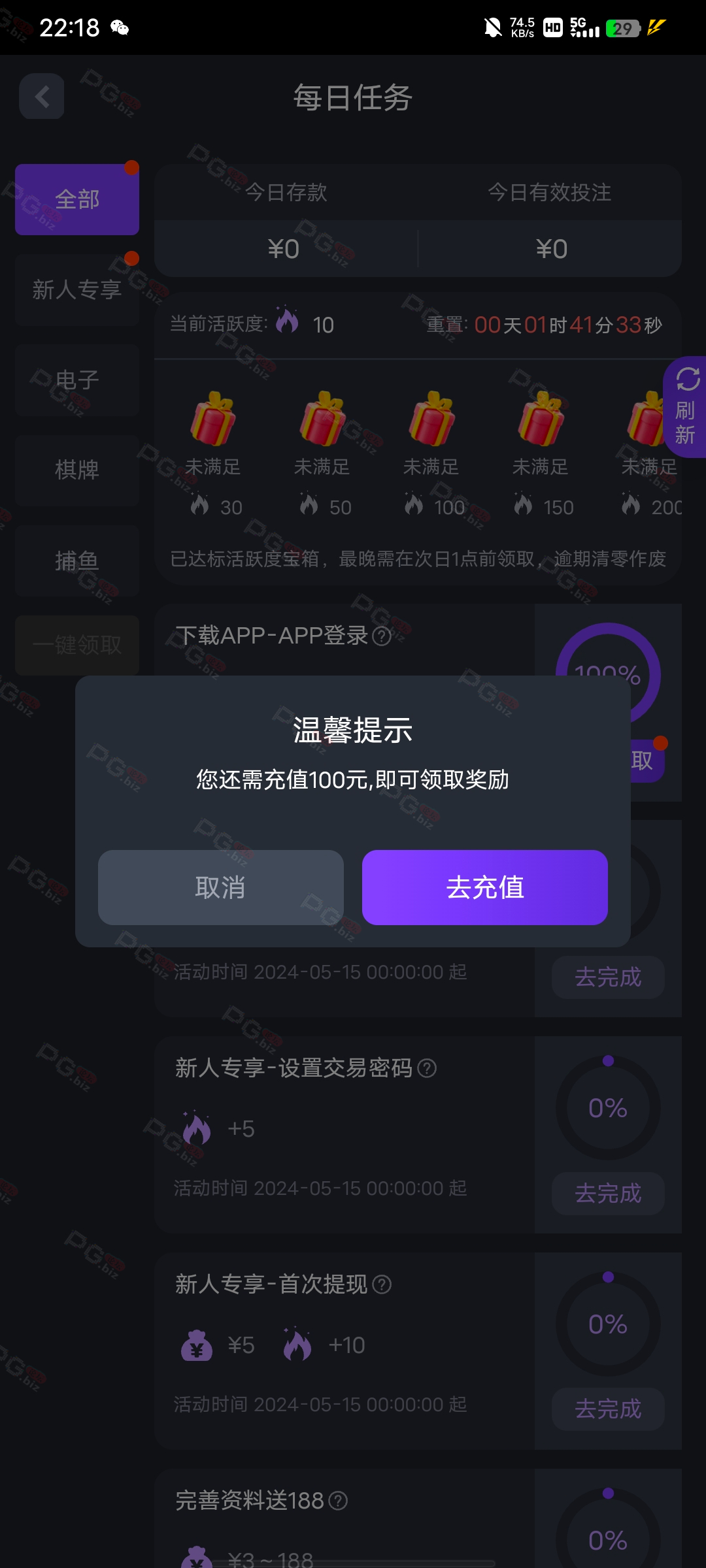Refresh tasks with the 刷新 button
706x1568 pixels.
click(x=685, y=406)
